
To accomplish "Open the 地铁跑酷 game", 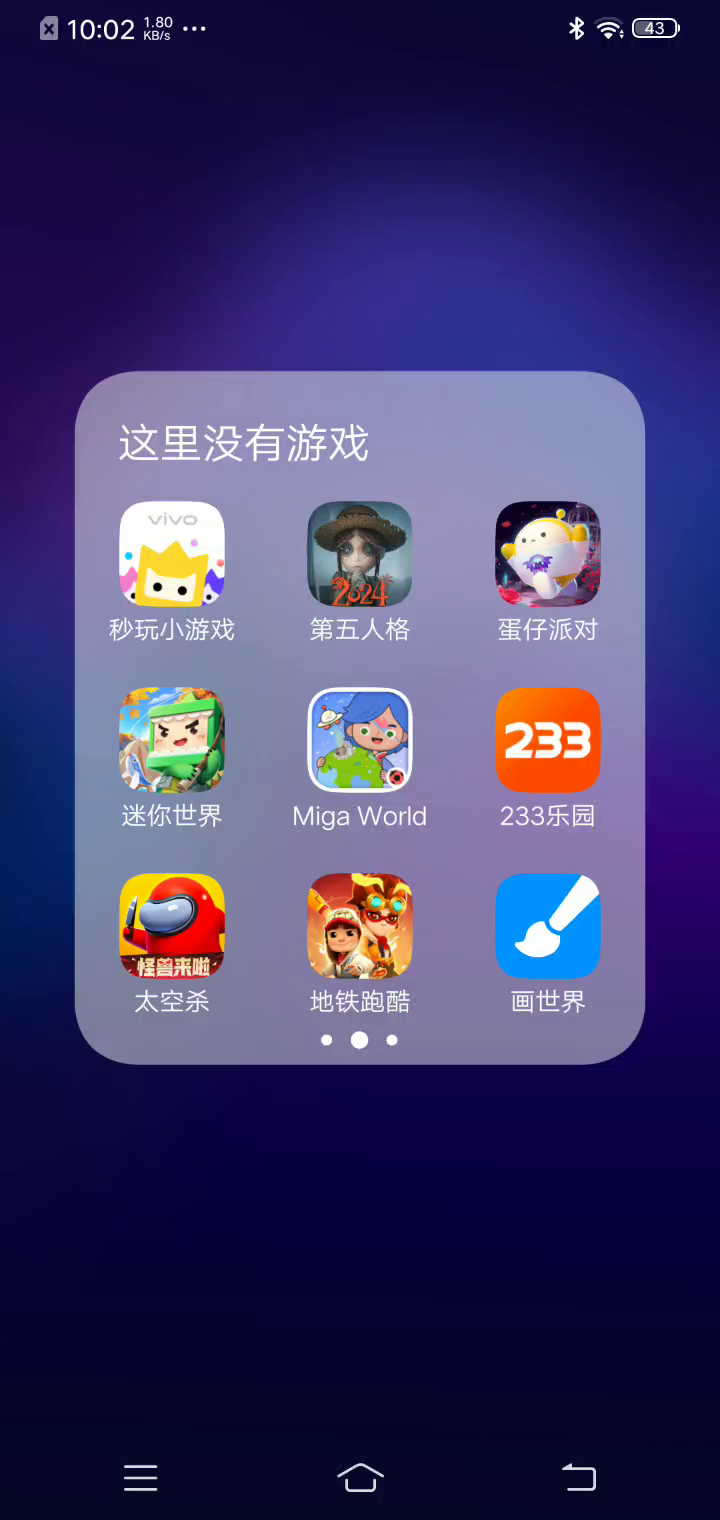I will point(360,926).
